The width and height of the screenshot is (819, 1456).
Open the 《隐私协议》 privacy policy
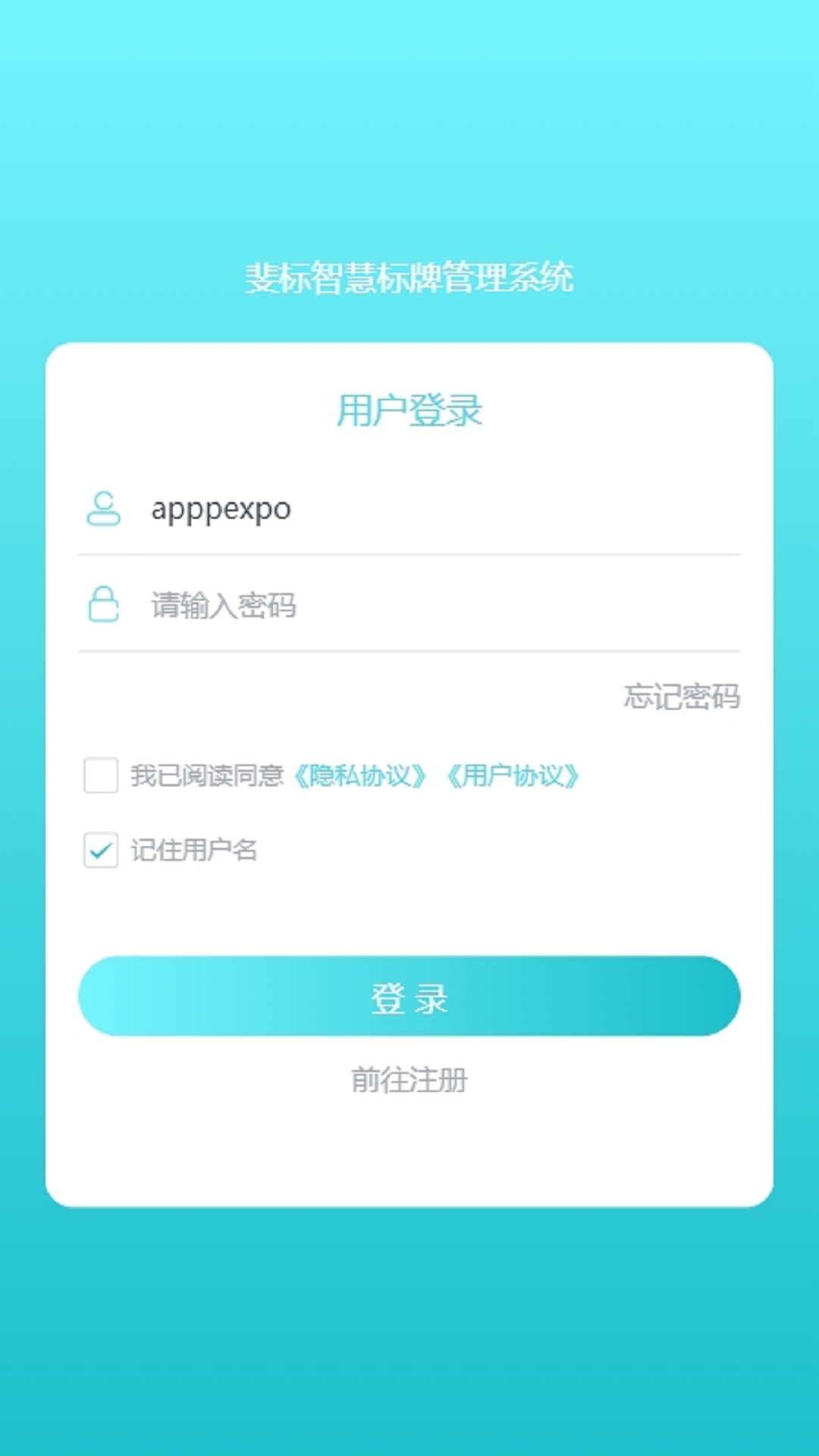tap(359, 775)
